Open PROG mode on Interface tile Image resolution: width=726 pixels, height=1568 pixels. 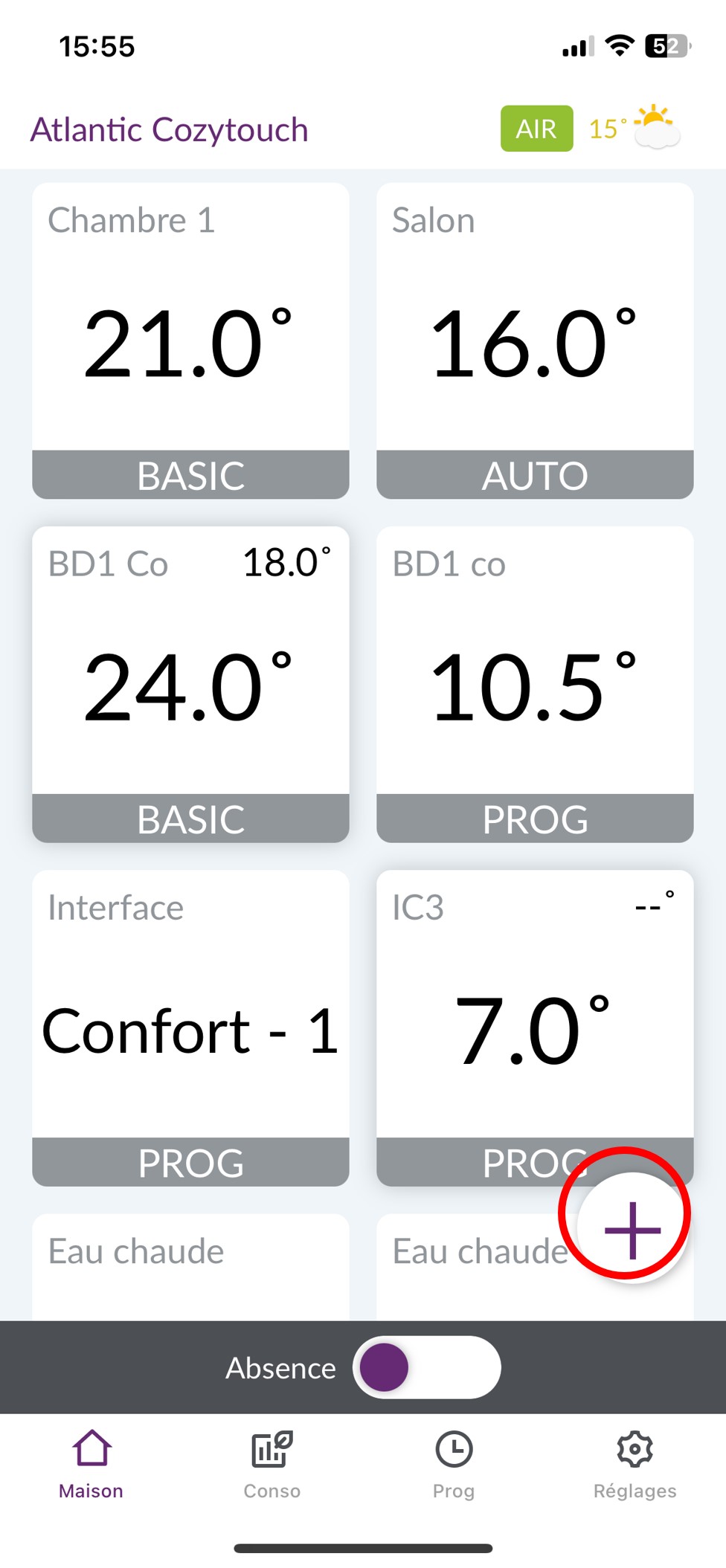click(x=190, y=1162)
